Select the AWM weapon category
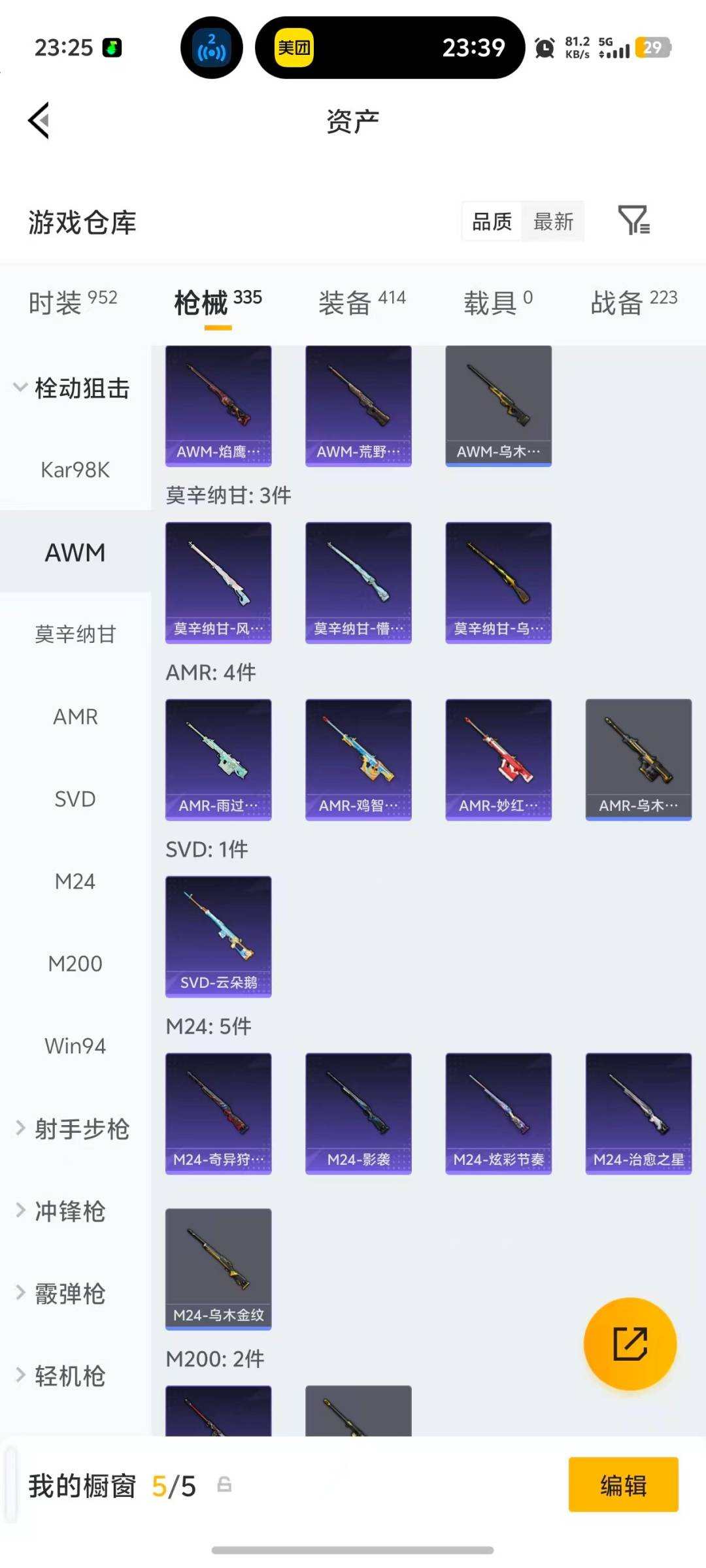This screenshot has width=706, height=1568. pyautogui.click(x=74, y=552)
